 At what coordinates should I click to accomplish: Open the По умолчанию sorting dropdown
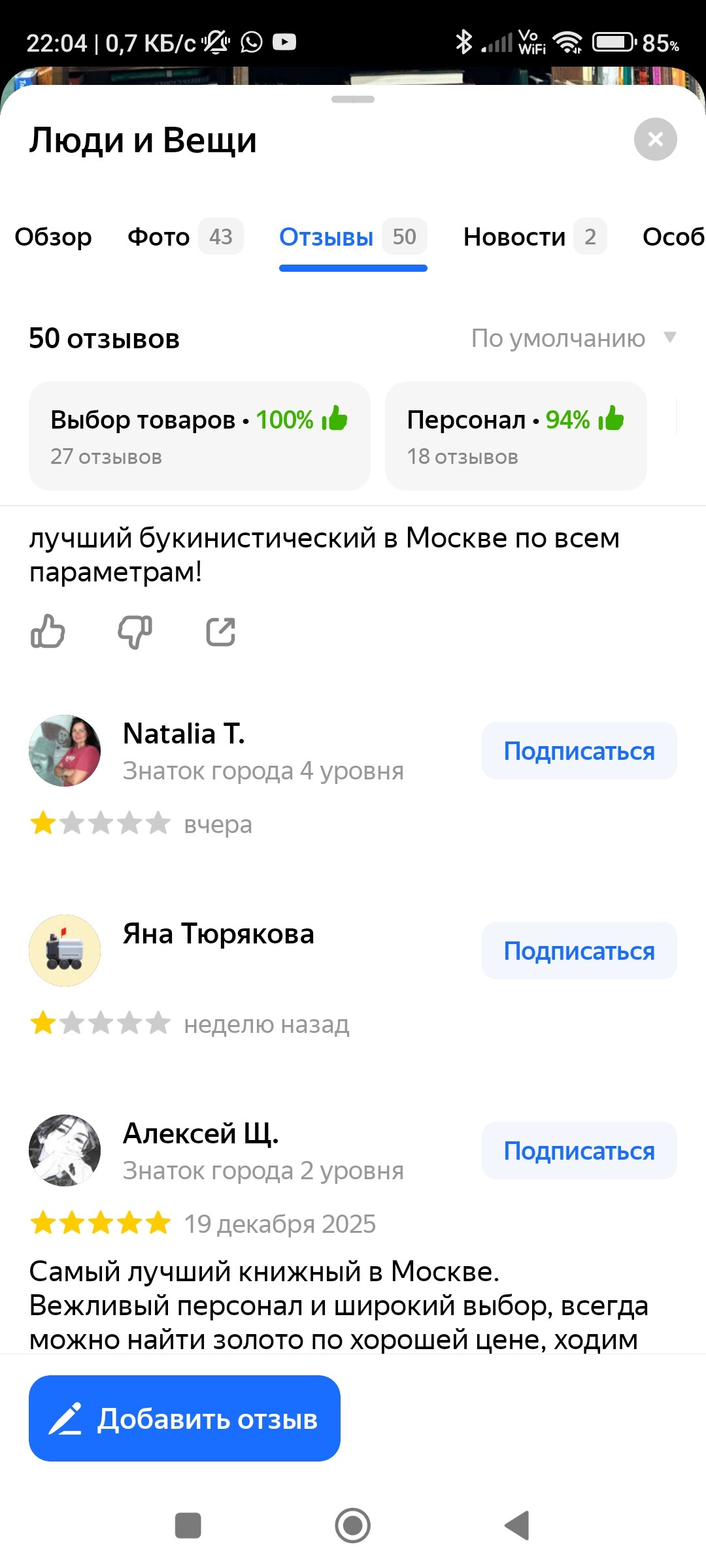(x=573, y=338)
